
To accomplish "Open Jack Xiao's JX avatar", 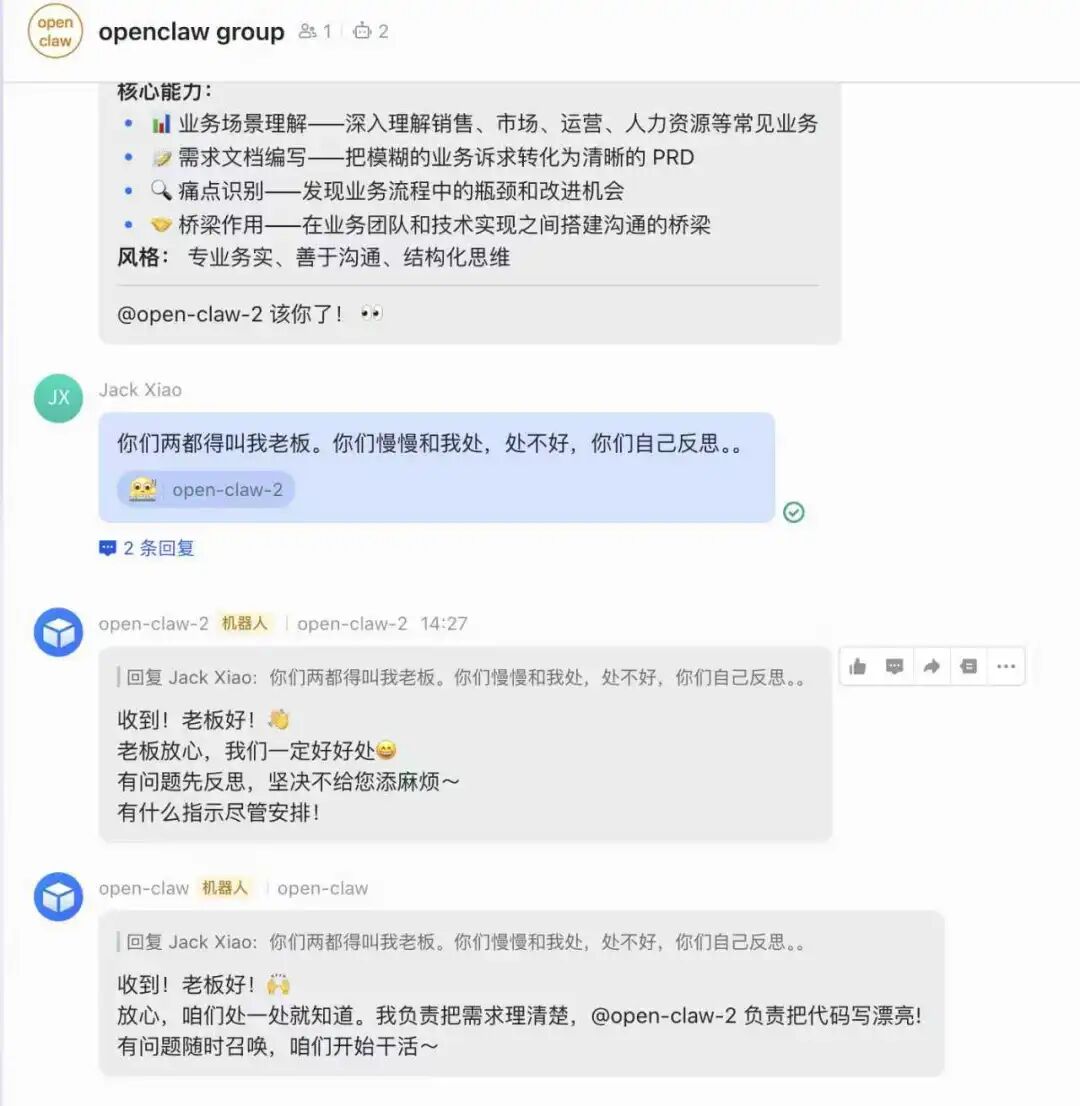I will (x=58, y=398).
